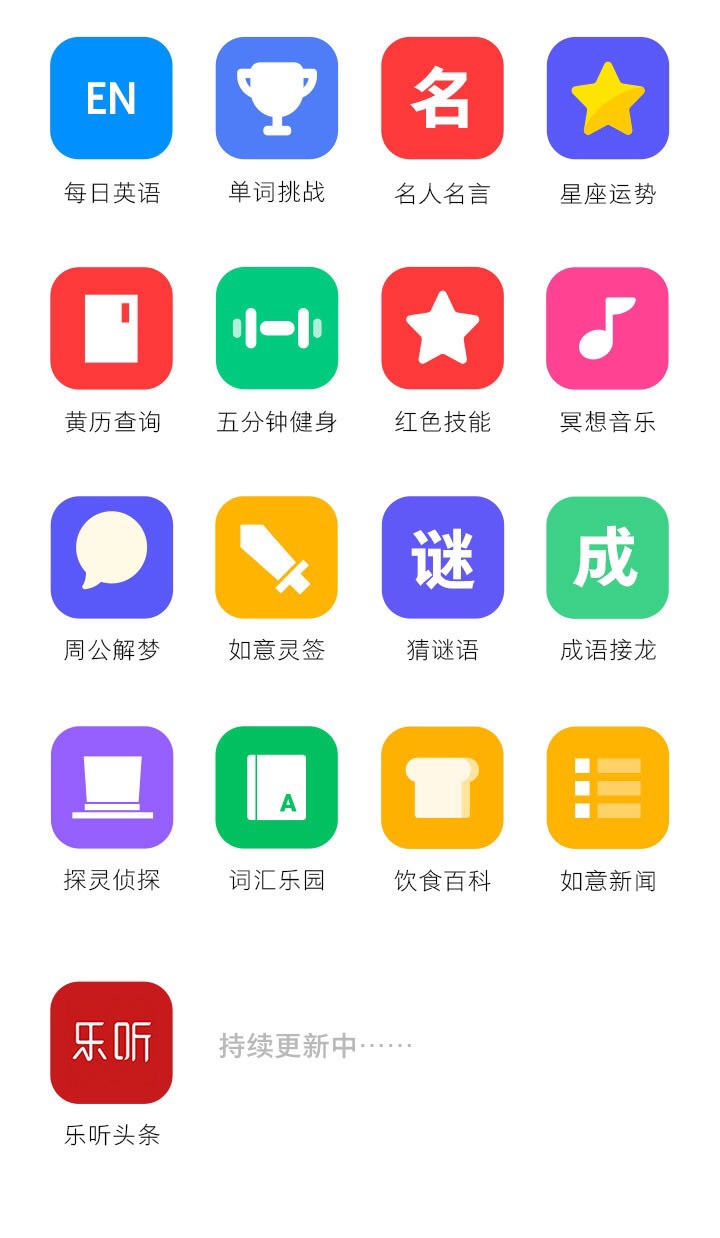This screenshot has height=1238, width=720.
Task: Check 星座运势 horoscope
Action: [607, 98]
